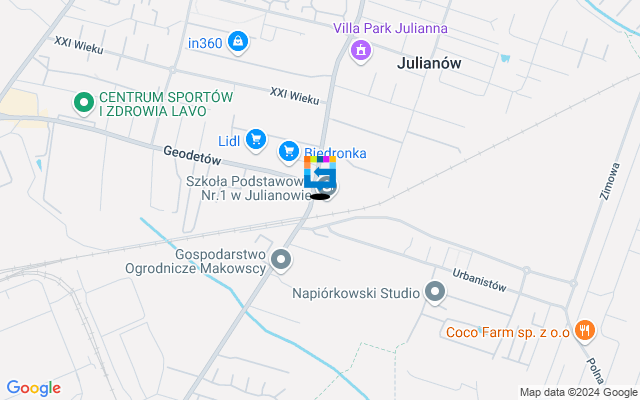The width and height of the screenshot is (640, 400).
Task: Open the in360 place marker
Action: (238, 42)
